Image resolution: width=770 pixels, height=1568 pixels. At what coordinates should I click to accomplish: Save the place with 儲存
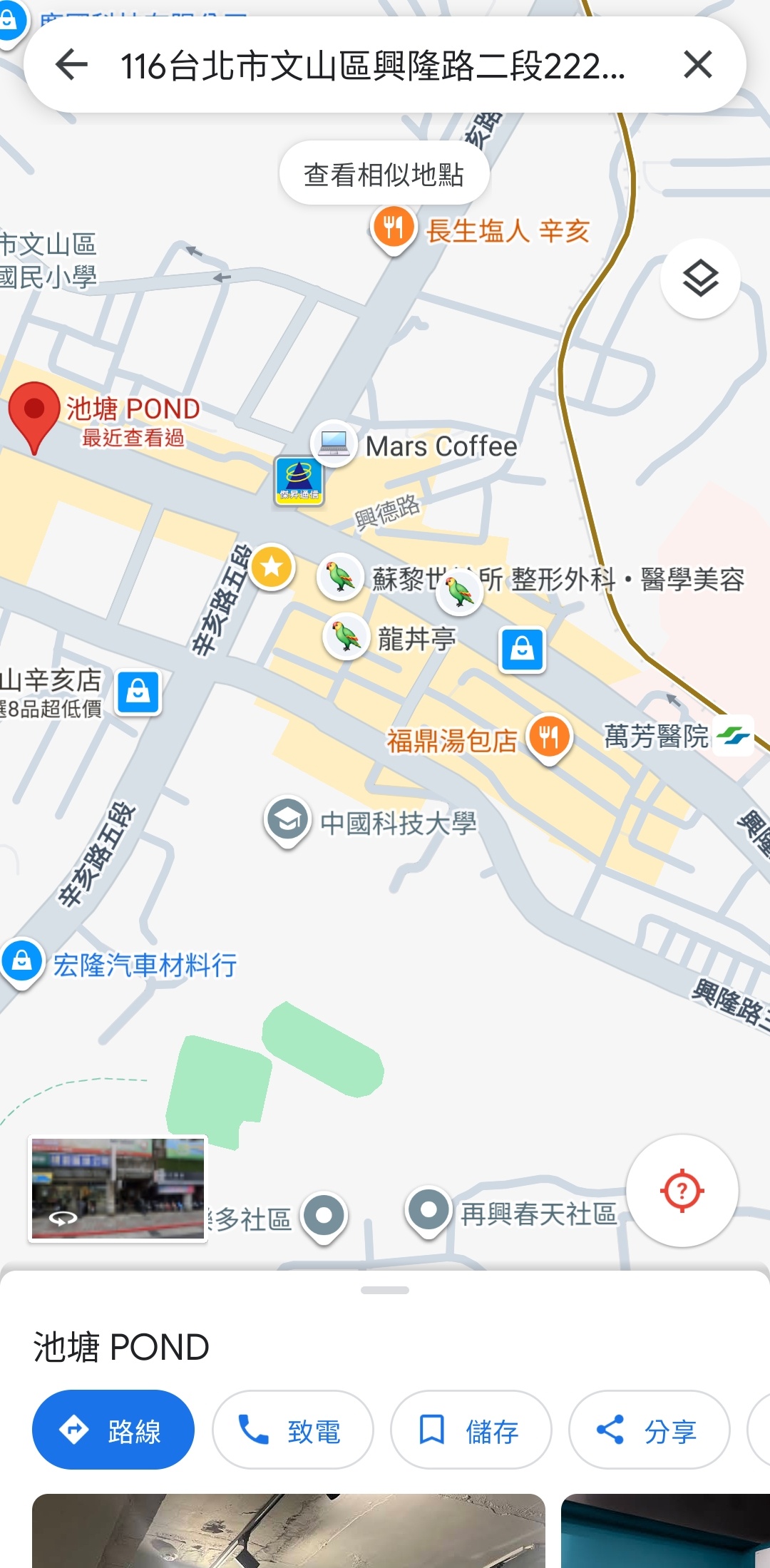tap(471, 1430)
